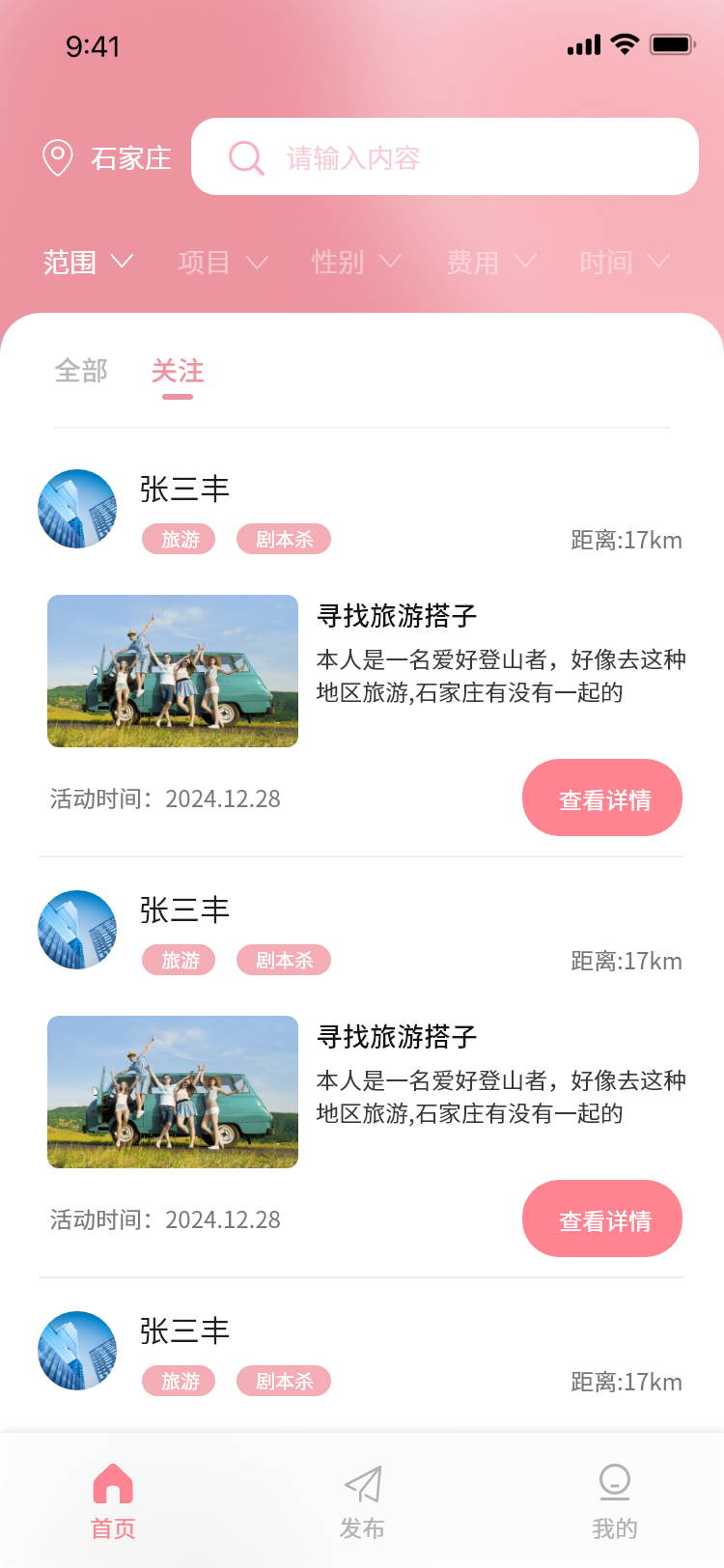This screenshot has width=724, height=1568.
Task: Open the 费用 filter dropdown
Action: pos(490,262)
